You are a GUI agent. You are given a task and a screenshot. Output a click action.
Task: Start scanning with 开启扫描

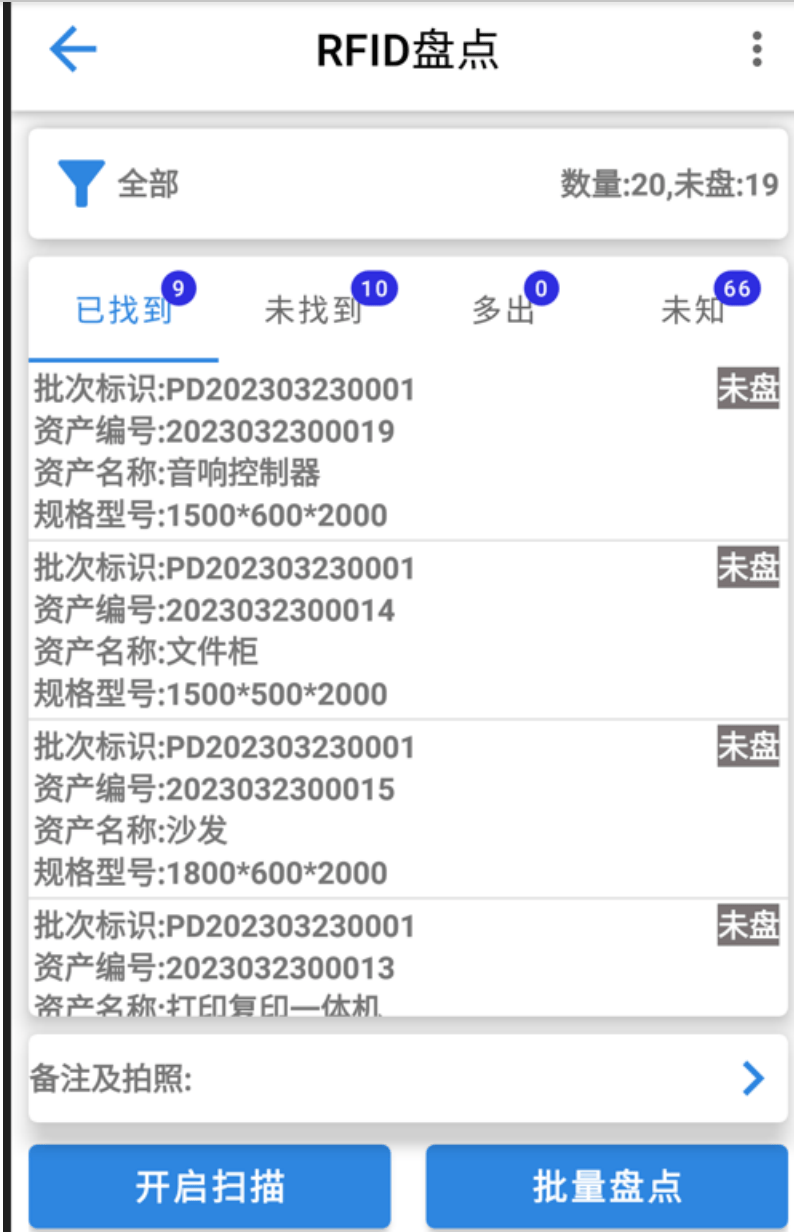click(x=210, y=1187)
